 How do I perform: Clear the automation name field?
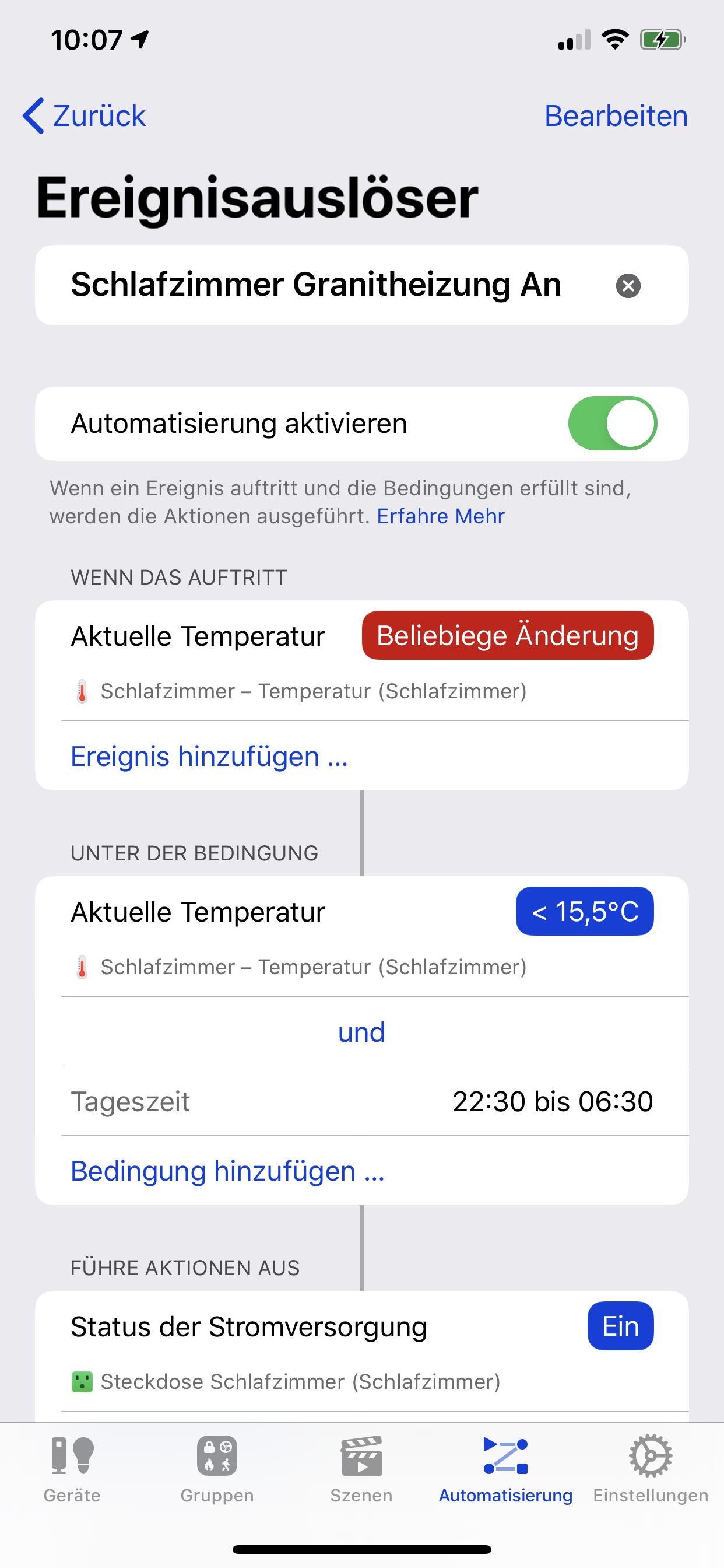[628, 285]
